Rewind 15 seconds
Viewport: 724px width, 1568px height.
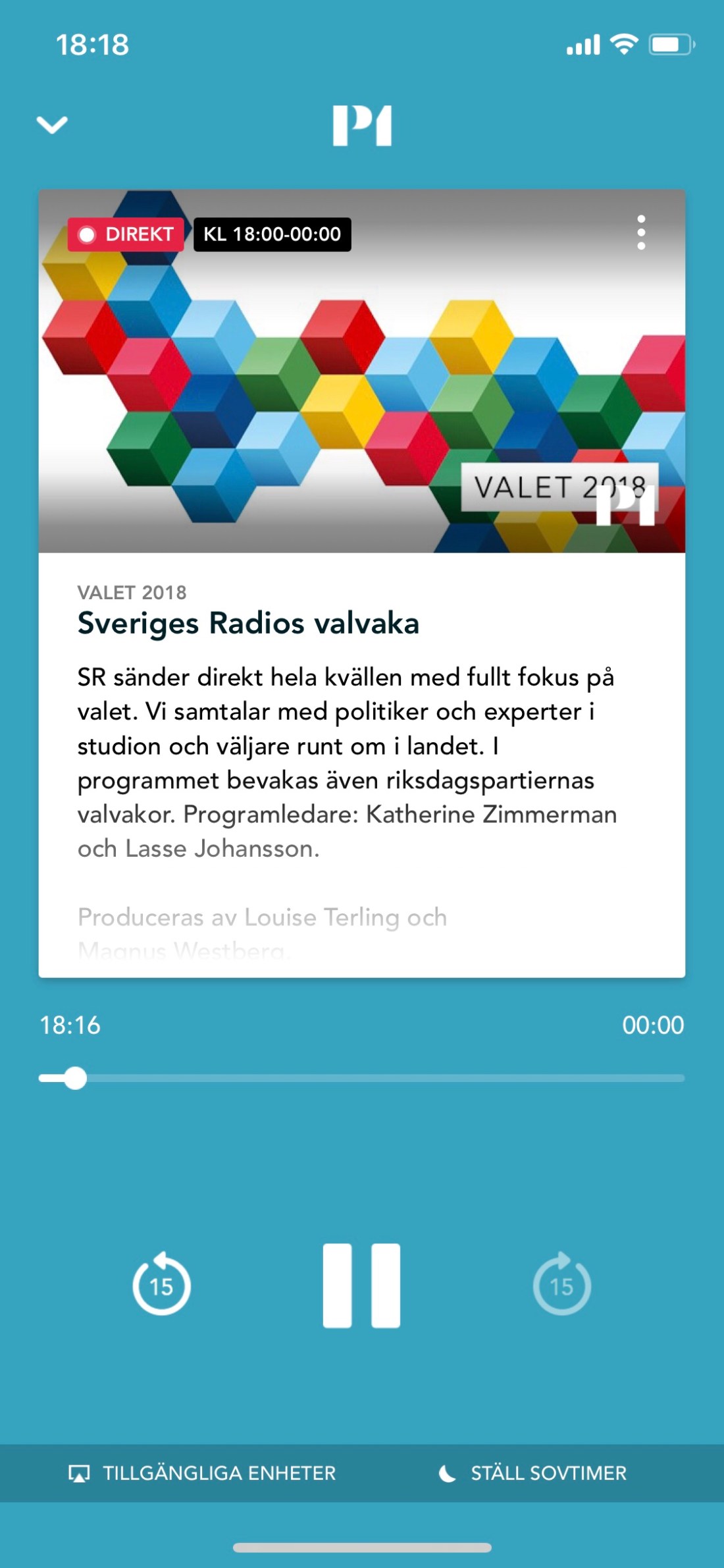(x=161, y=1285)
